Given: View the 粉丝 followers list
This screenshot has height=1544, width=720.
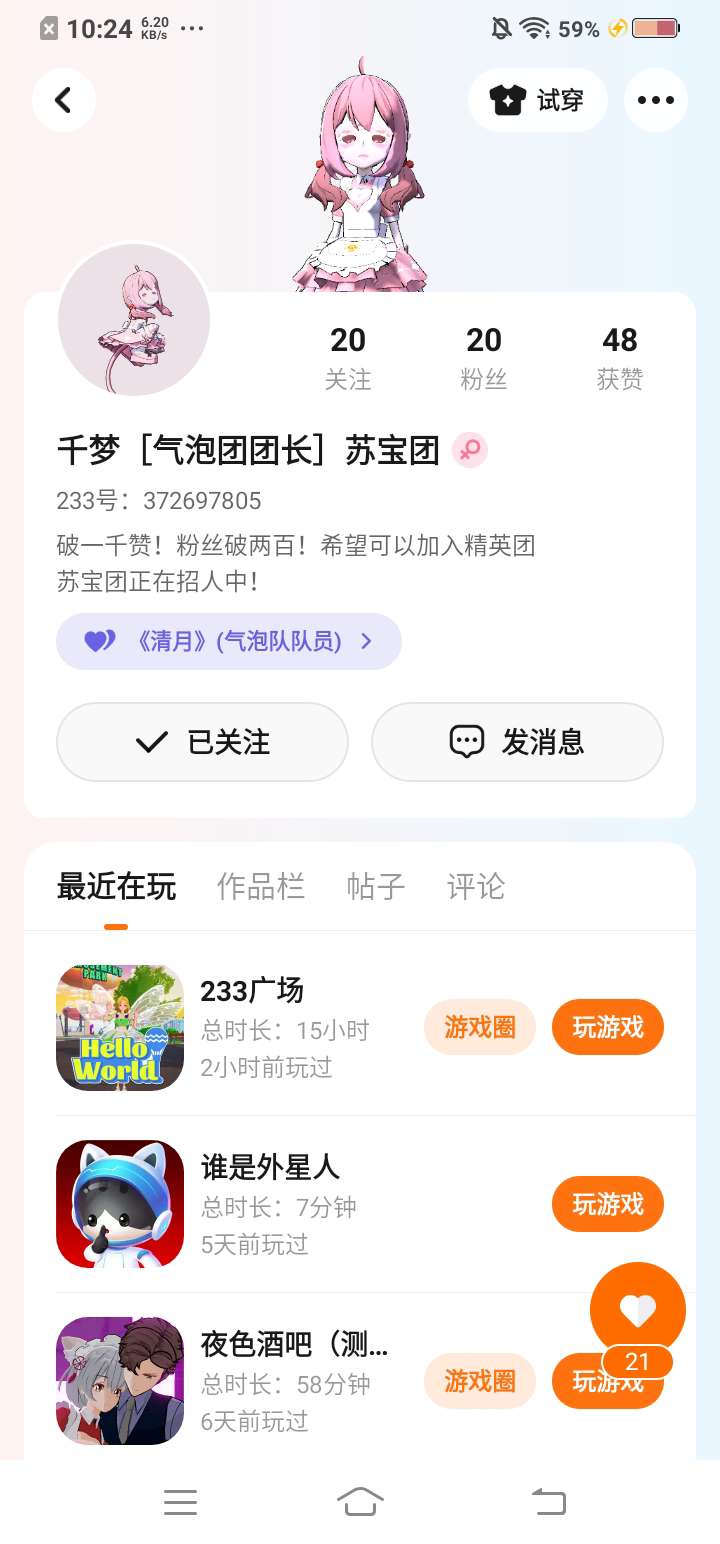Looking at the screenshot, I should [x=484, y=357].
